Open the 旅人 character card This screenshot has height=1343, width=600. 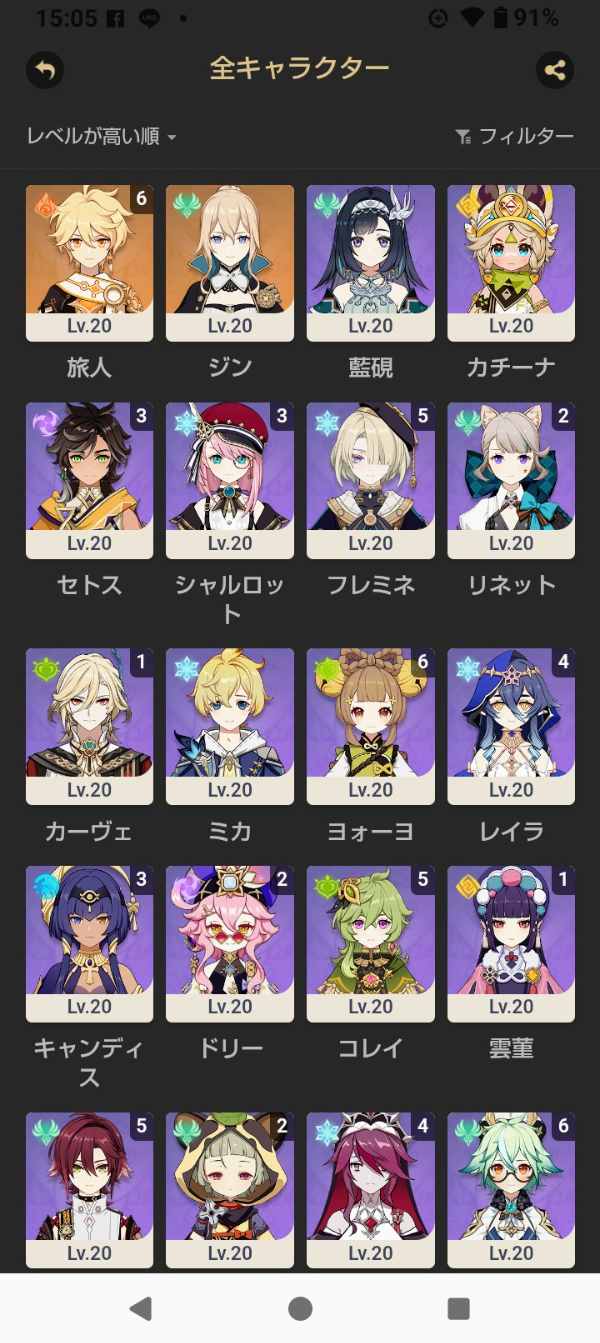point(89,262)
